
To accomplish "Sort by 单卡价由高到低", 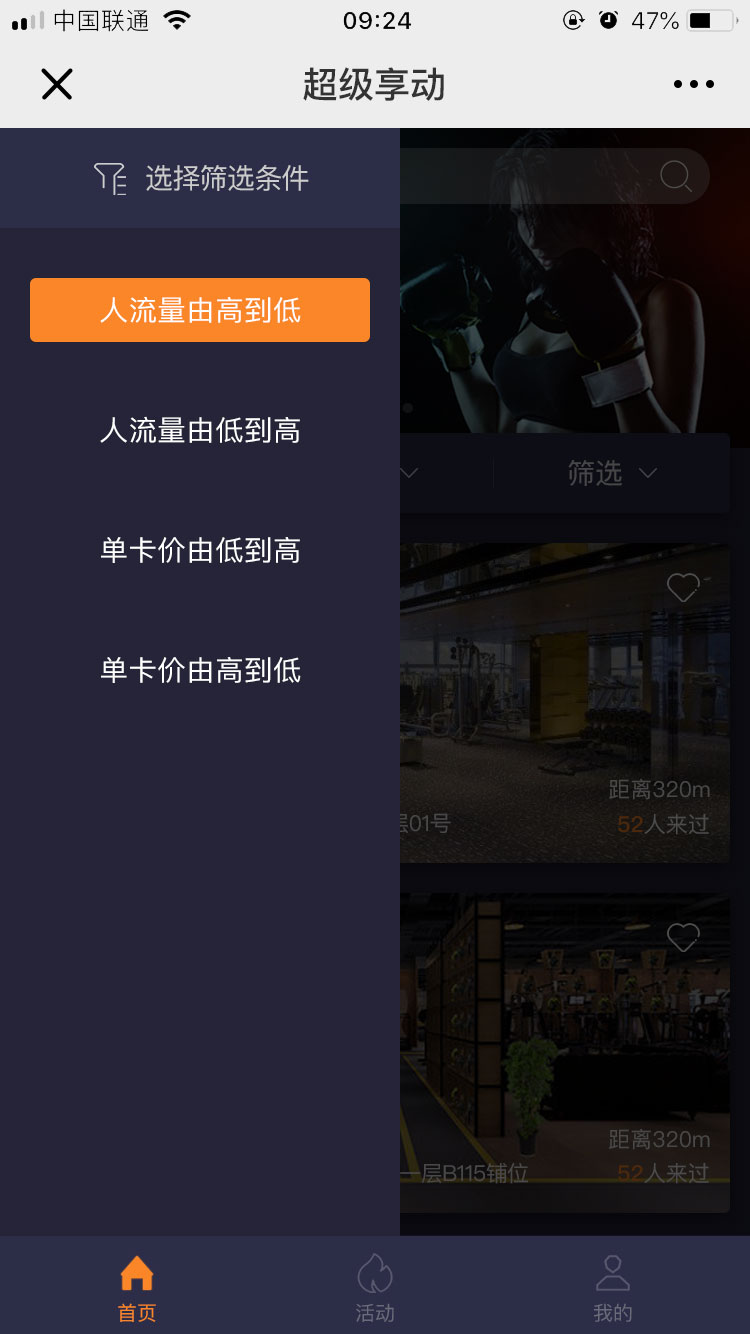I will [200, 671].
